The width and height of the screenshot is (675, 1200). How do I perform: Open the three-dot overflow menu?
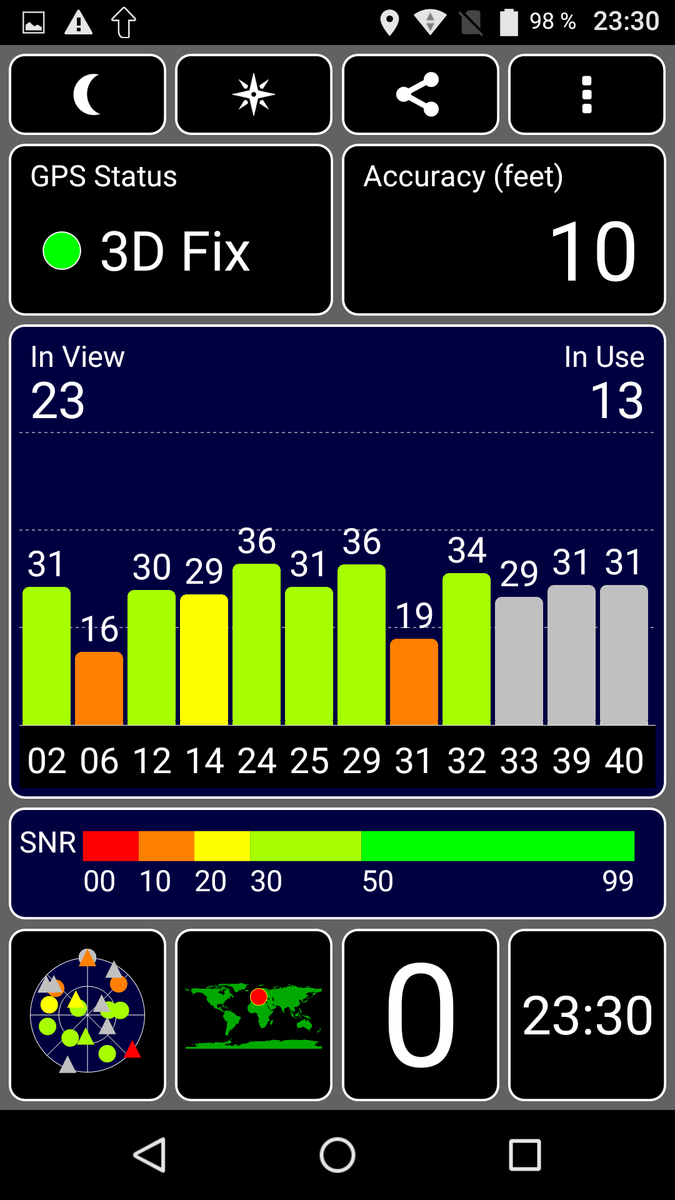point(586,95)
